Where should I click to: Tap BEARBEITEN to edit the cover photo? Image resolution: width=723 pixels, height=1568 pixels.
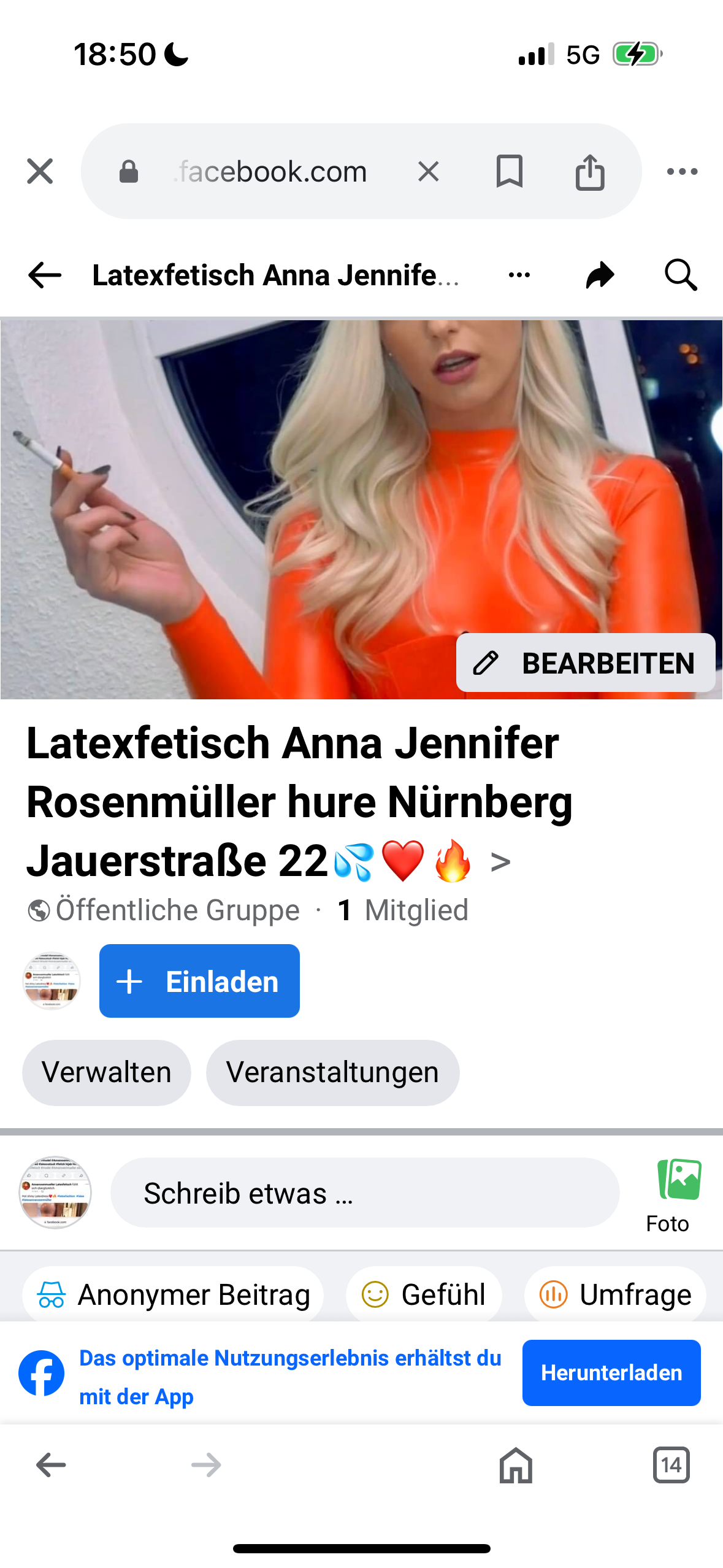[x=586, y=663]
